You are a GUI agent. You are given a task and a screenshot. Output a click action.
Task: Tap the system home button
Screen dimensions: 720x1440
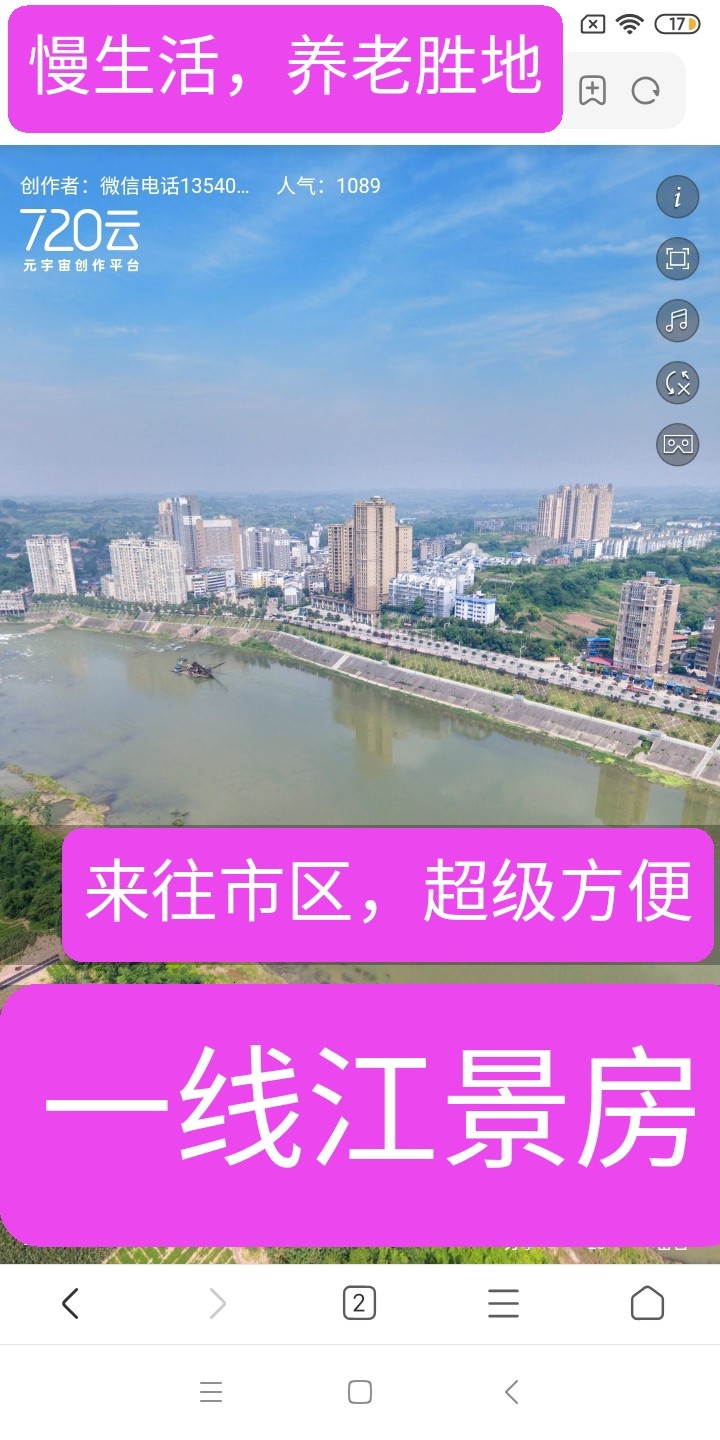tap(360, 1392)
